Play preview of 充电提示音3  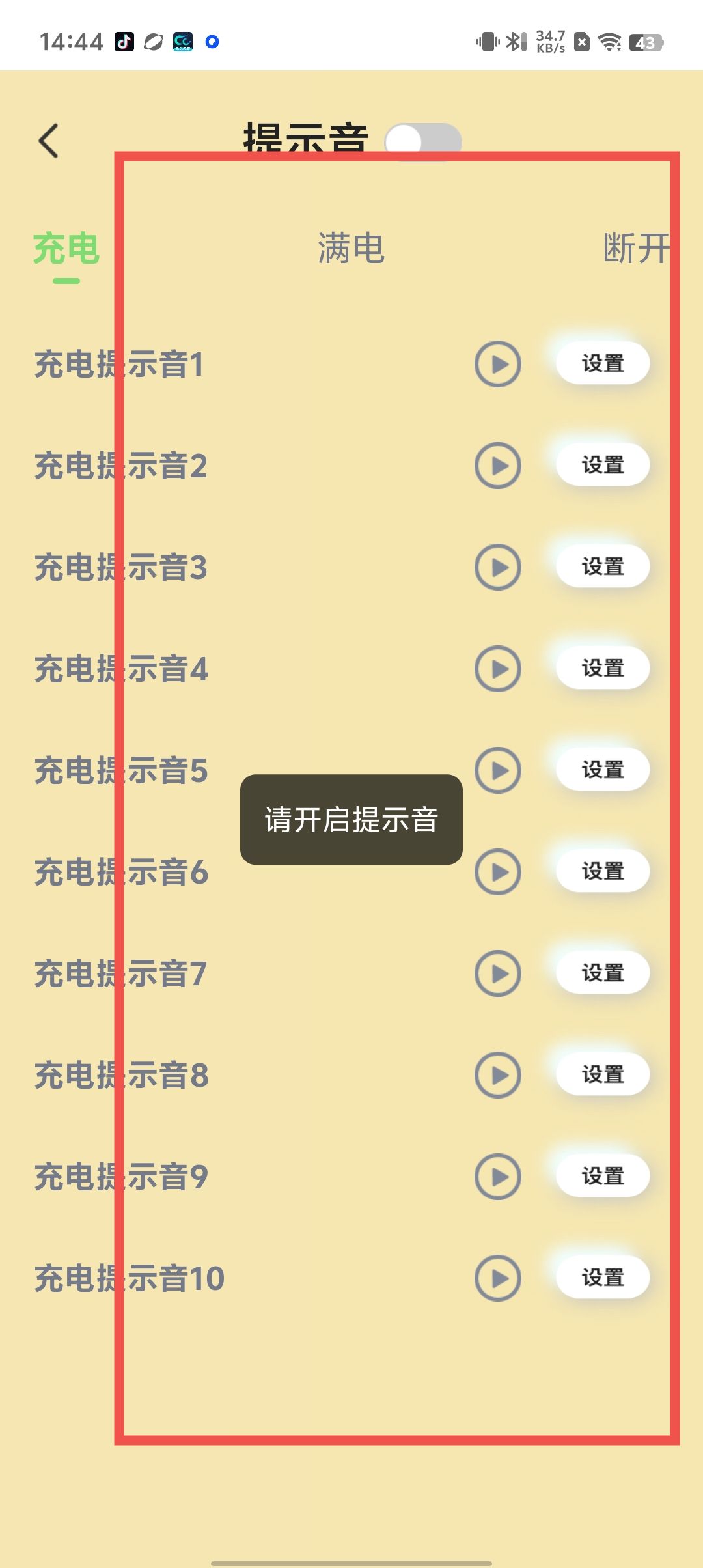pyautogui.click(x=498, y=567)
